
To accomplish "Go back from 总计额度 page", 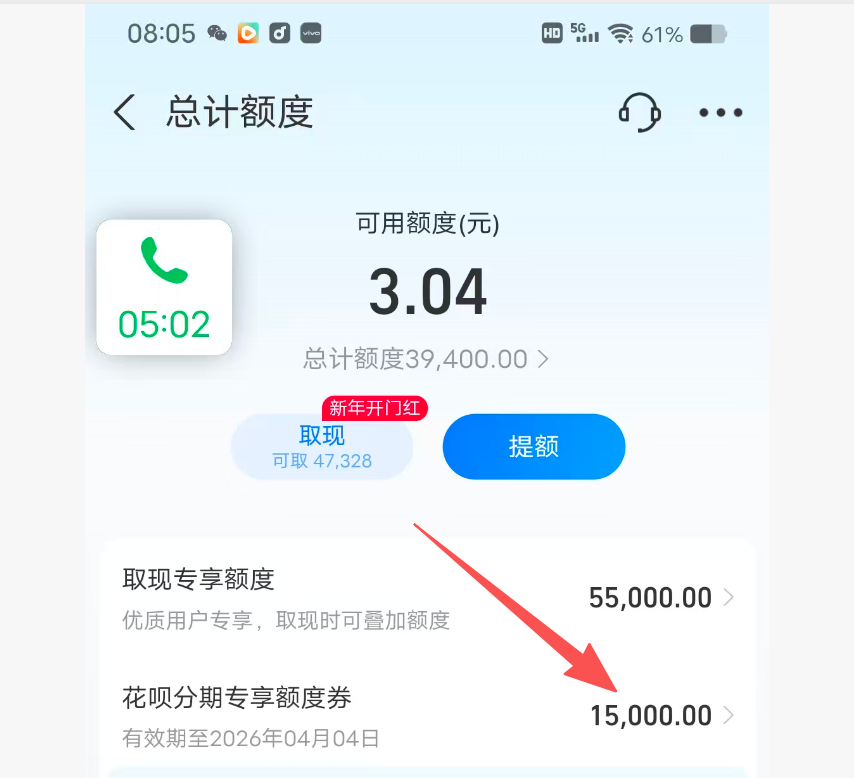I will [x=125, y=113].
